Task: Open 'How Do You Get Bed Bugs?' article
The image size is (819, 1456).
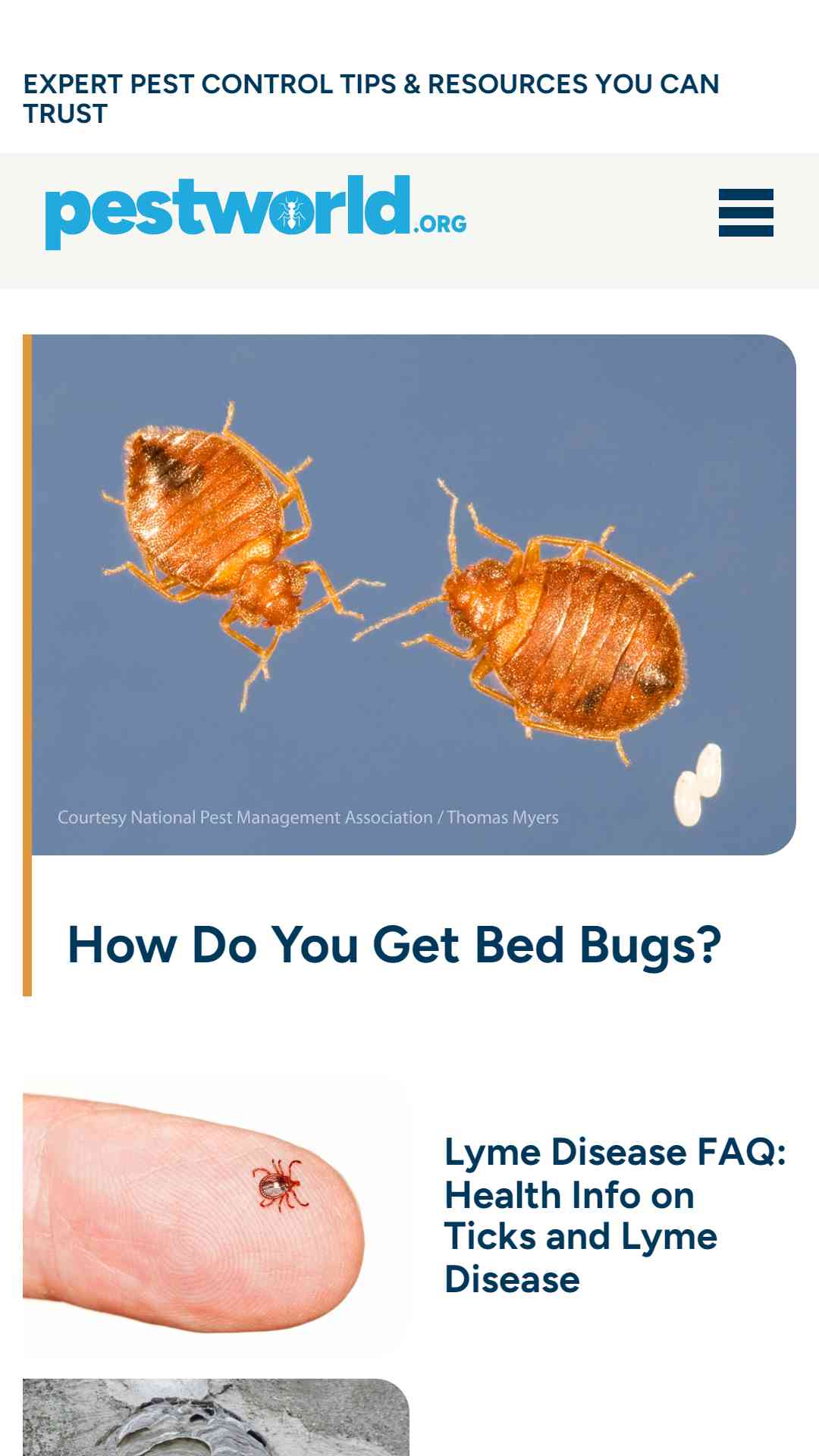Action: coord(394,945)
